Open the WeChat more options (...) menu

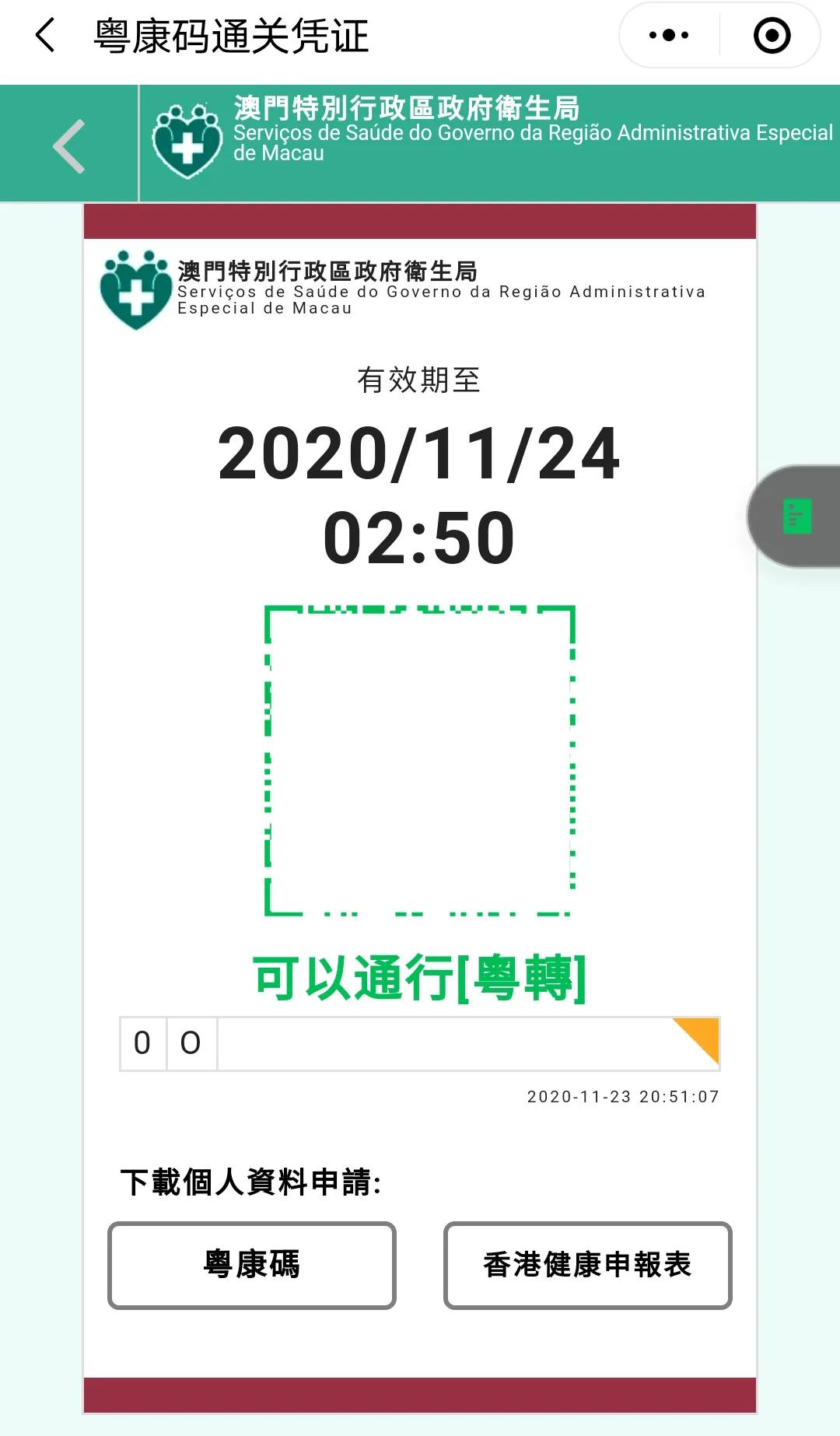pyautogui.click(x=665, y=34)
